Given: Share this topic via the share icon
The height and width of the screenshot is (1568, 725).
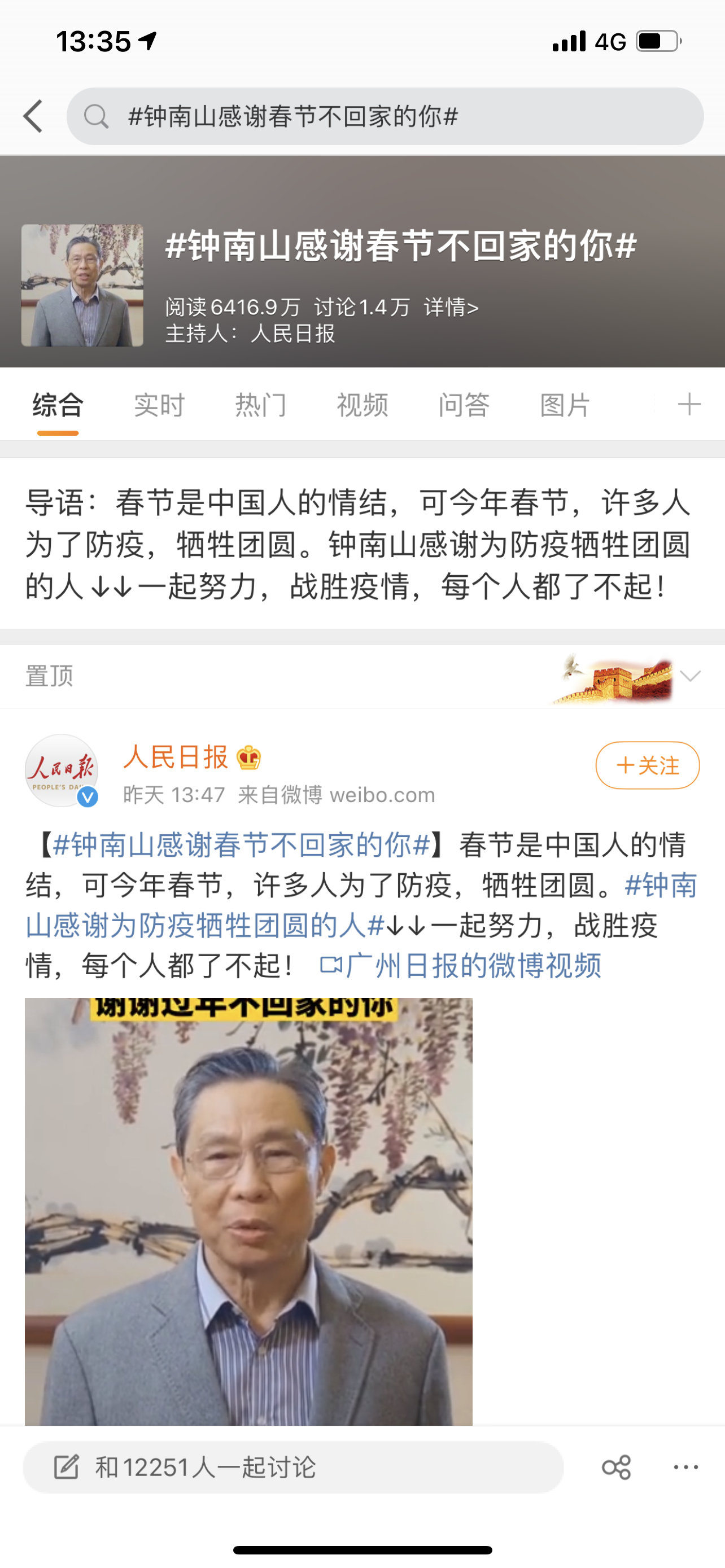Looking at the screenshot, I should [616, 1467].
